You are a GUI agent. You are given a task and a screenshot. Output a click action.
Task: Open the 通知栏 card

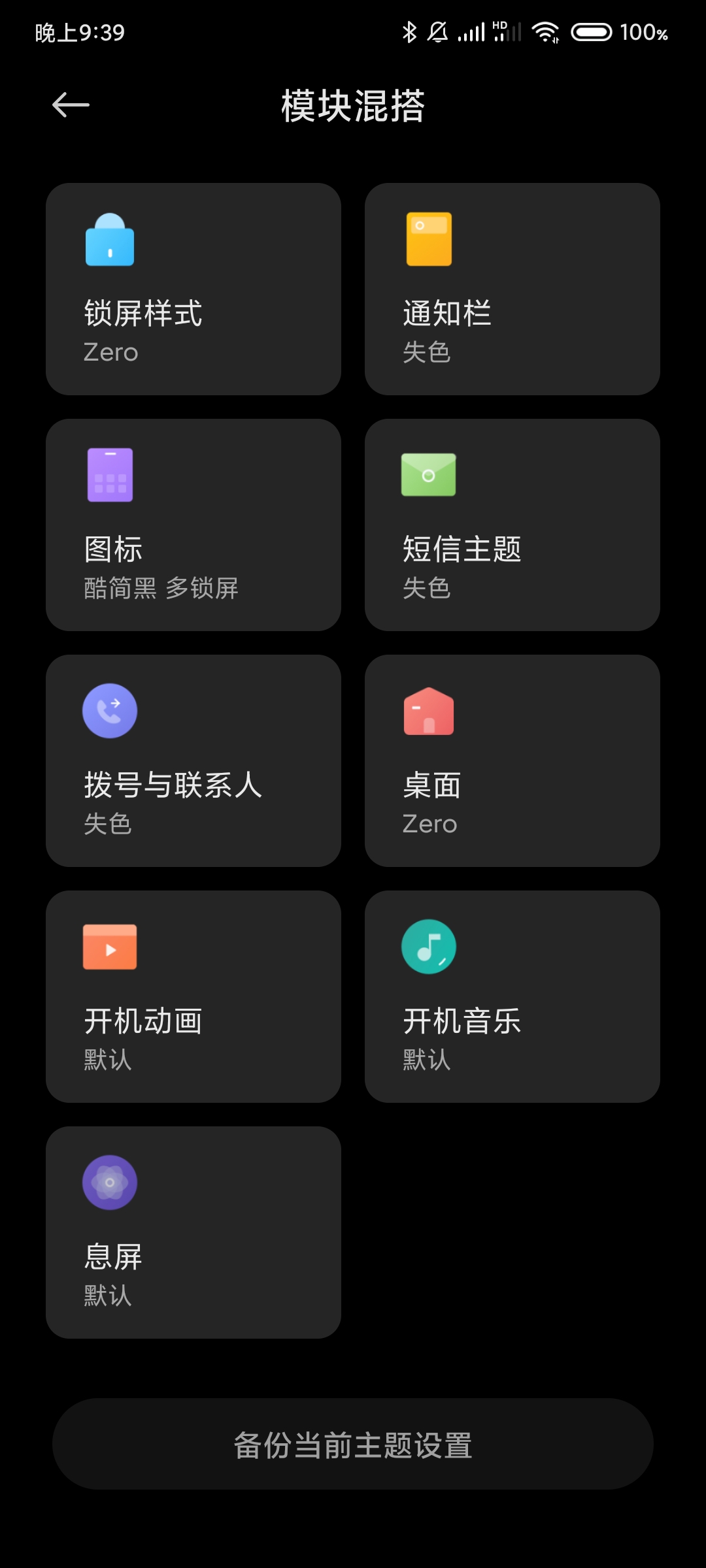pos(513,289)
